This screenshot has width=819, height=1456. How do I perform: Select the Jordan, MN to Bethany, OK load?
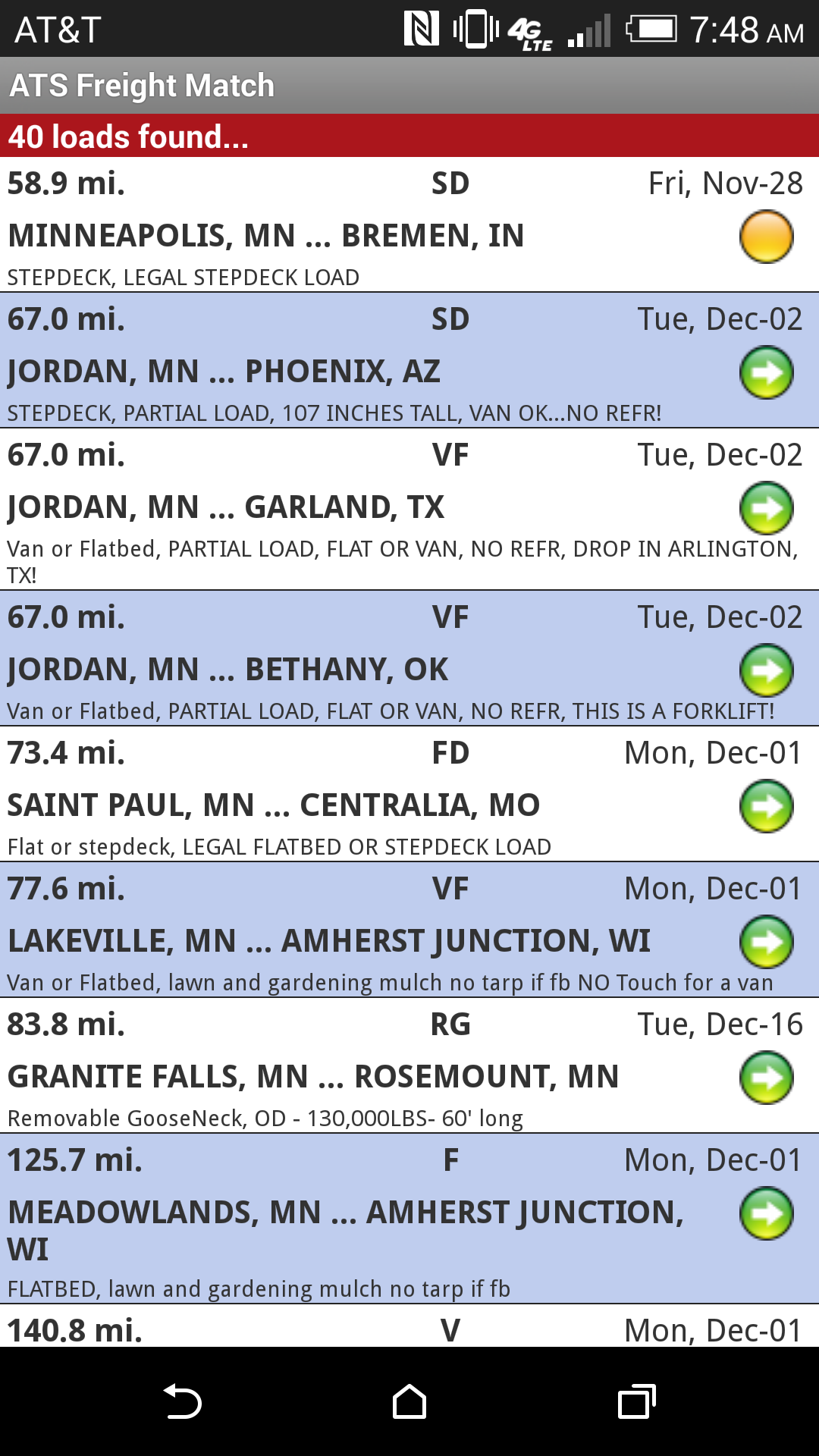point(409,658)
